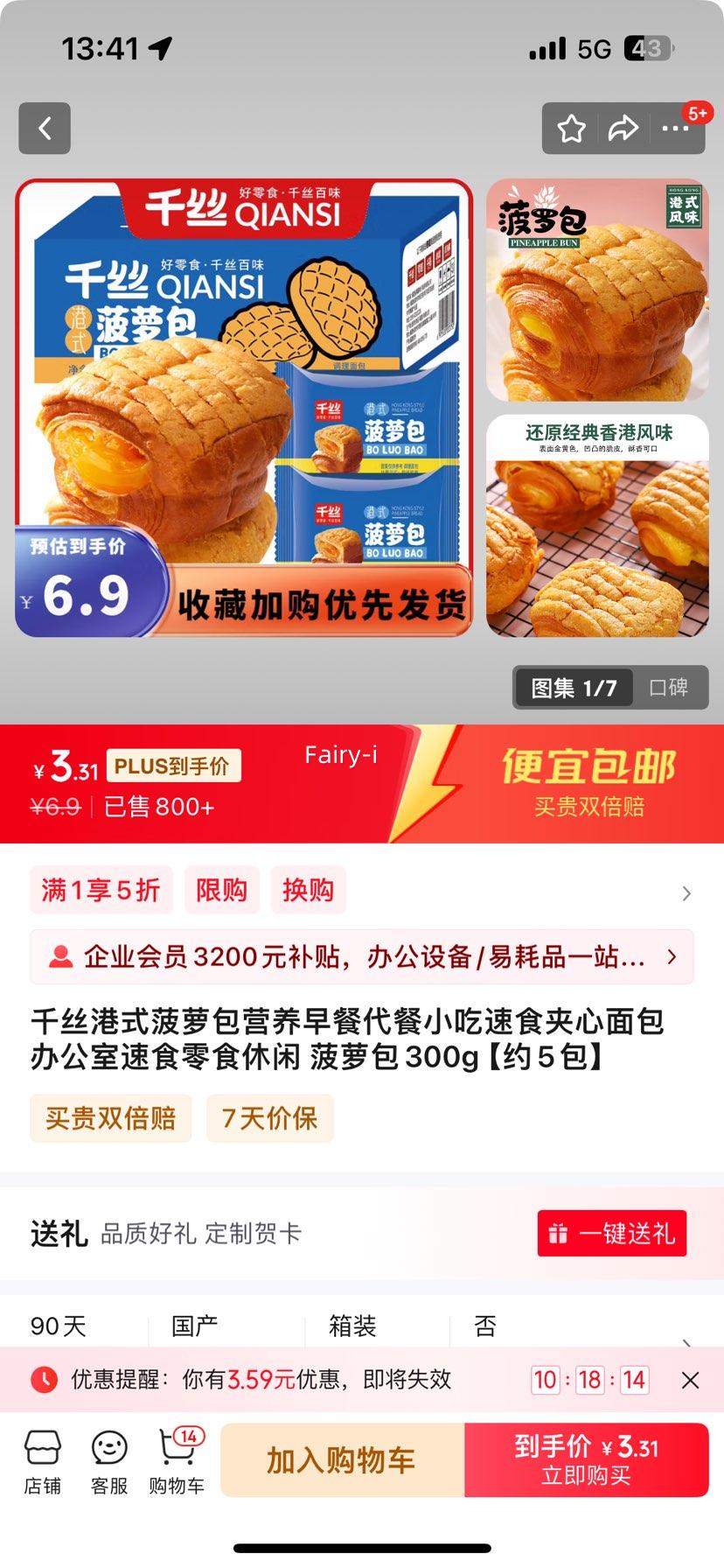Send as a gift with 一键送礼

pos(612,1234)
